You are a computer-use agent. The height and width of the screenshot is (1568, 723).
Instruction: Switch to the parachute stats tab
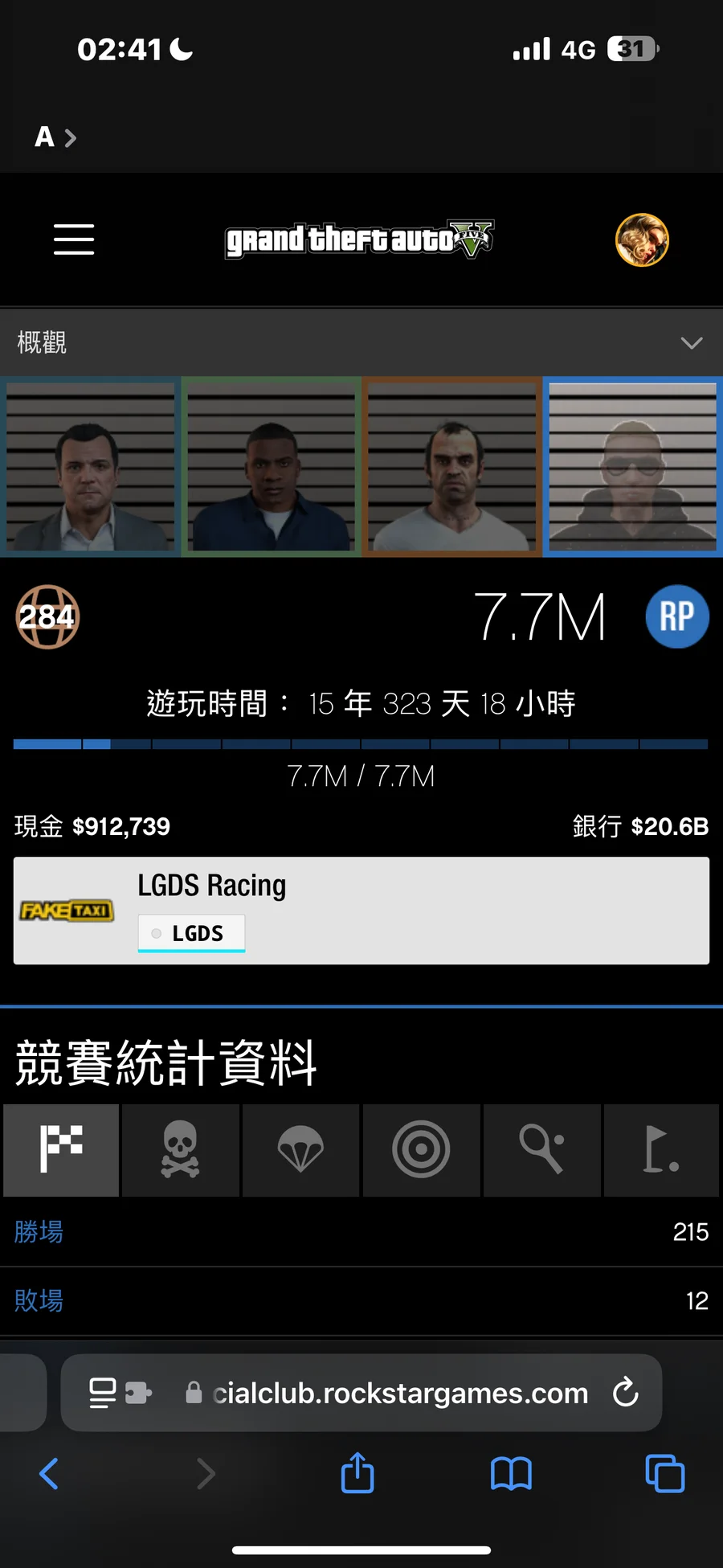click(300, 1150)
